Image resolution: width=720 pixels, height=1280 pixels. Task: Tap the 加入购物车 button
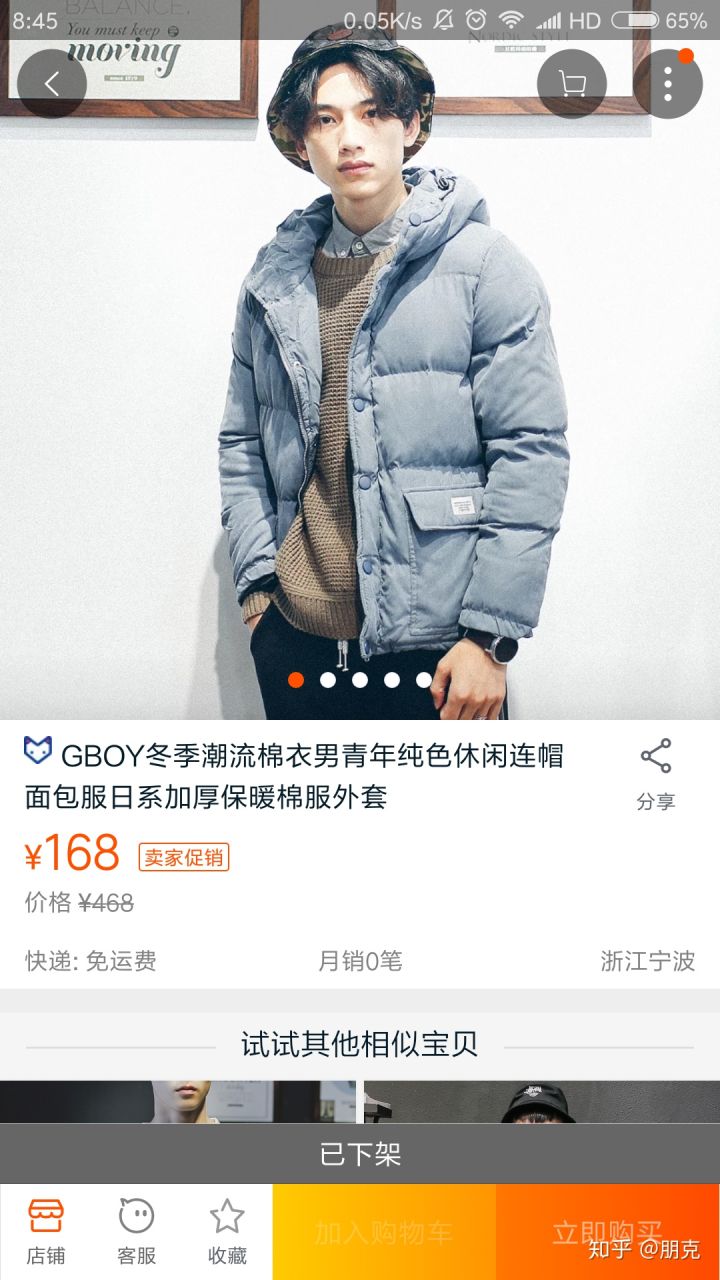384,1232
